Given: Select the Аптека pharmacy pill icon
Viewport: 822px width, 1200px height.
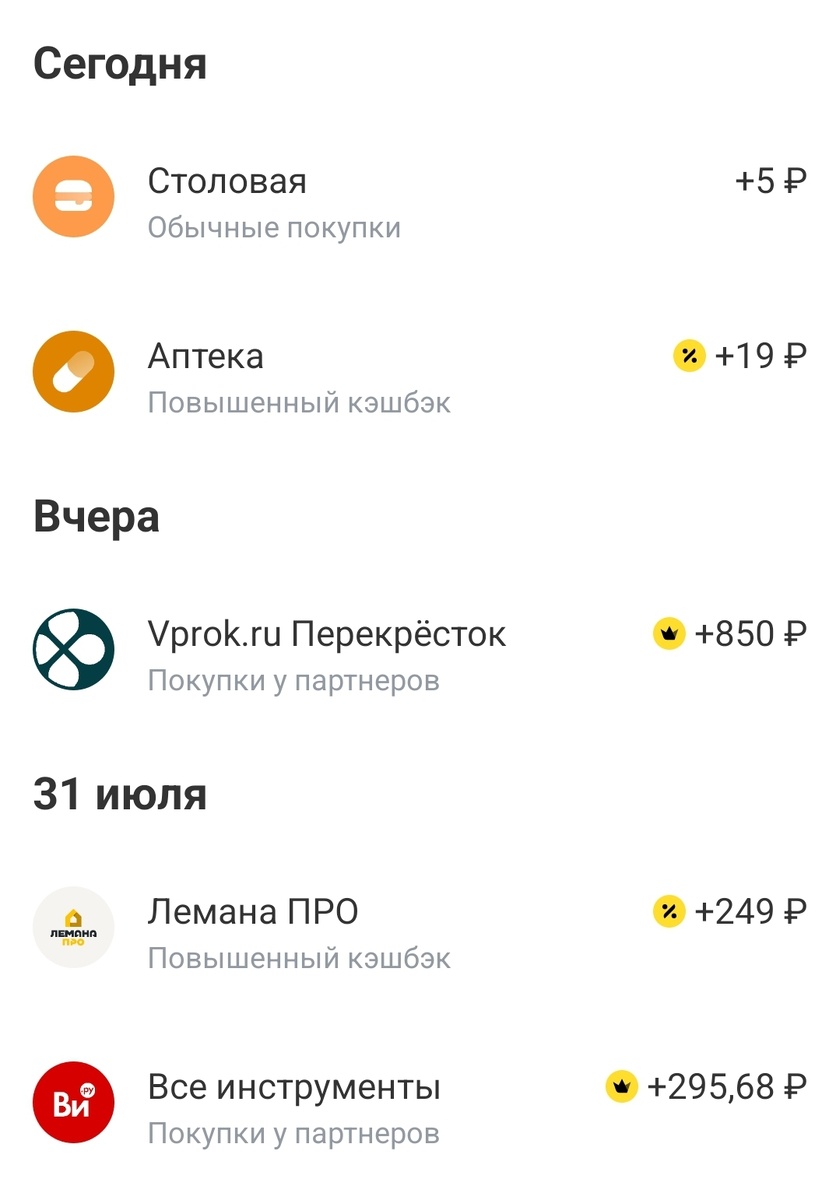Looking at the screenshot, I should click(72, 370).
